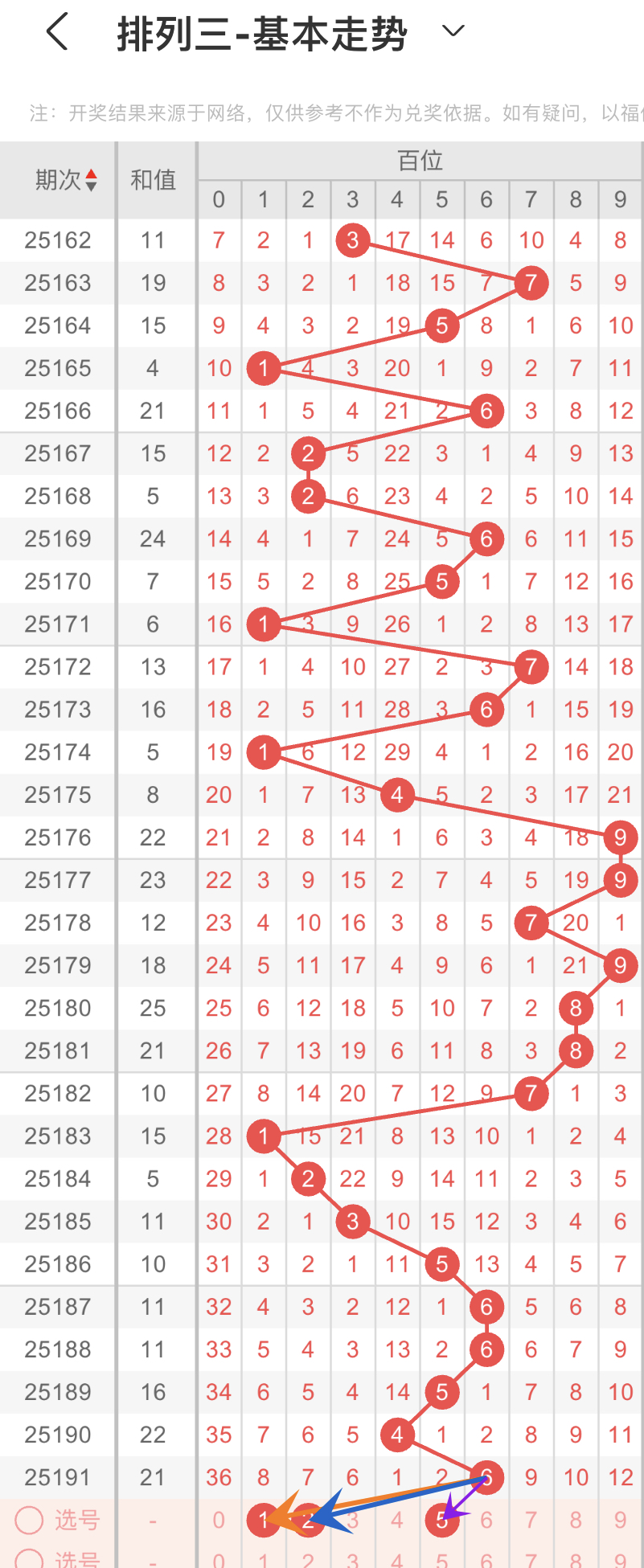Go back using the top-left arrow
Image resolution: width=644 pixels, height=1568 pixels.
point(57,33)
